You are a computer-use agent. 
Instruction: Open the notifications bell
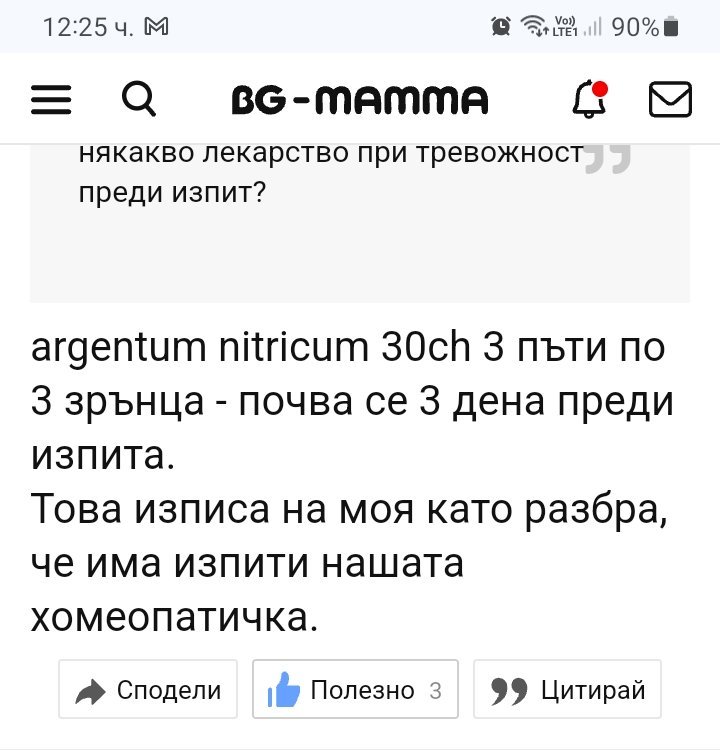click(590, 99)
